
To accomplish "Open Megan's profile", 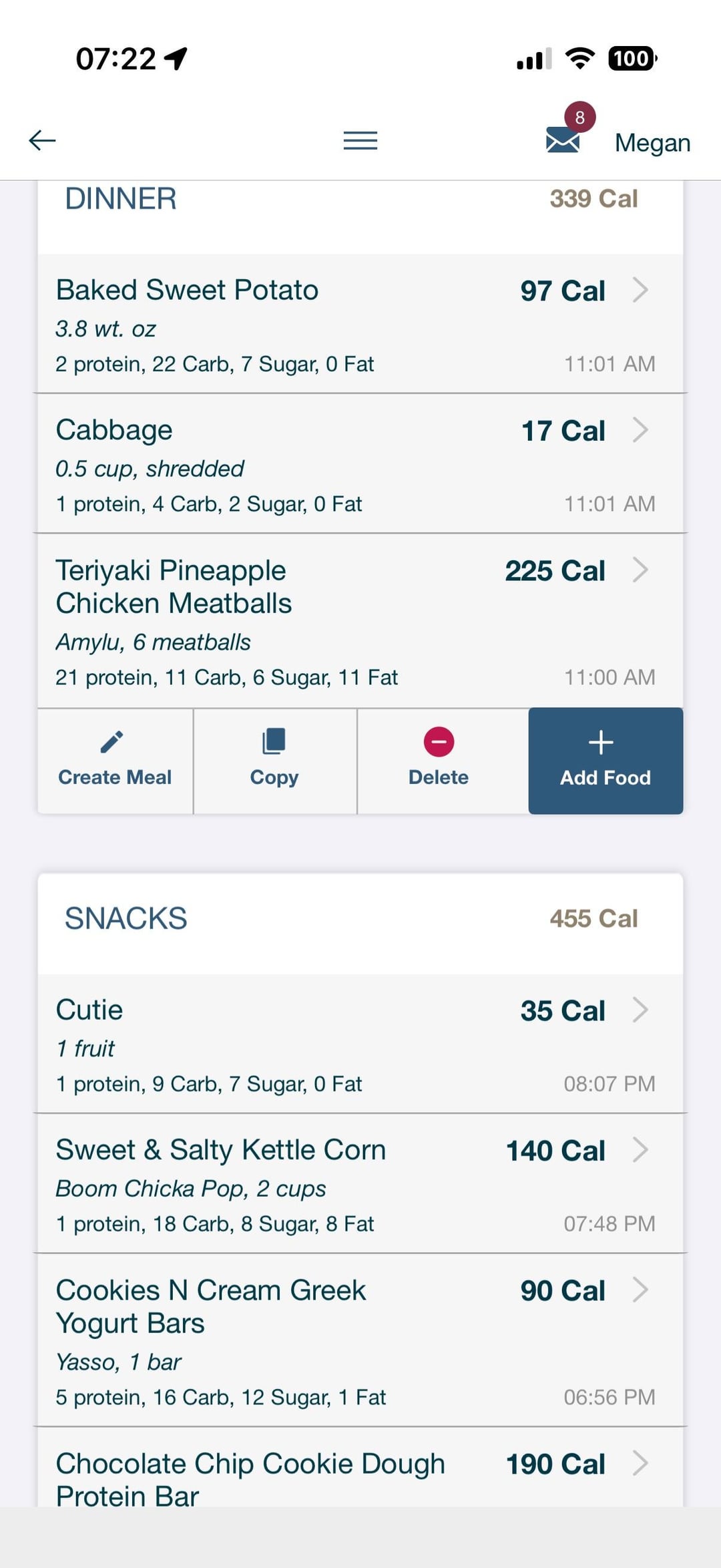I will [652, 143].
